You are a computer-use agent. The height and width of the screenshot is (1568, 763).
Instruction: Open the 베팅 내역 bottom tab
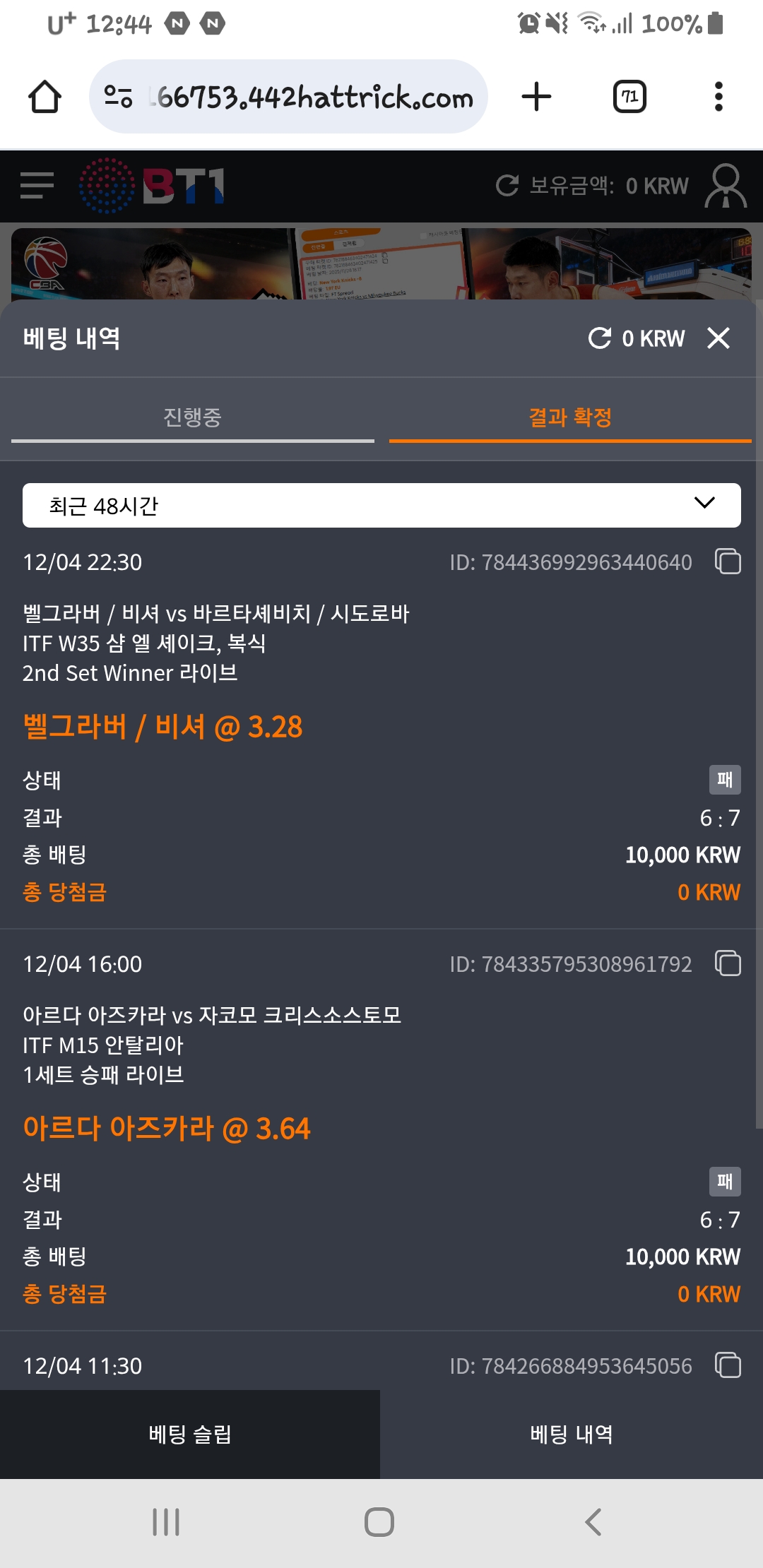572,1435
